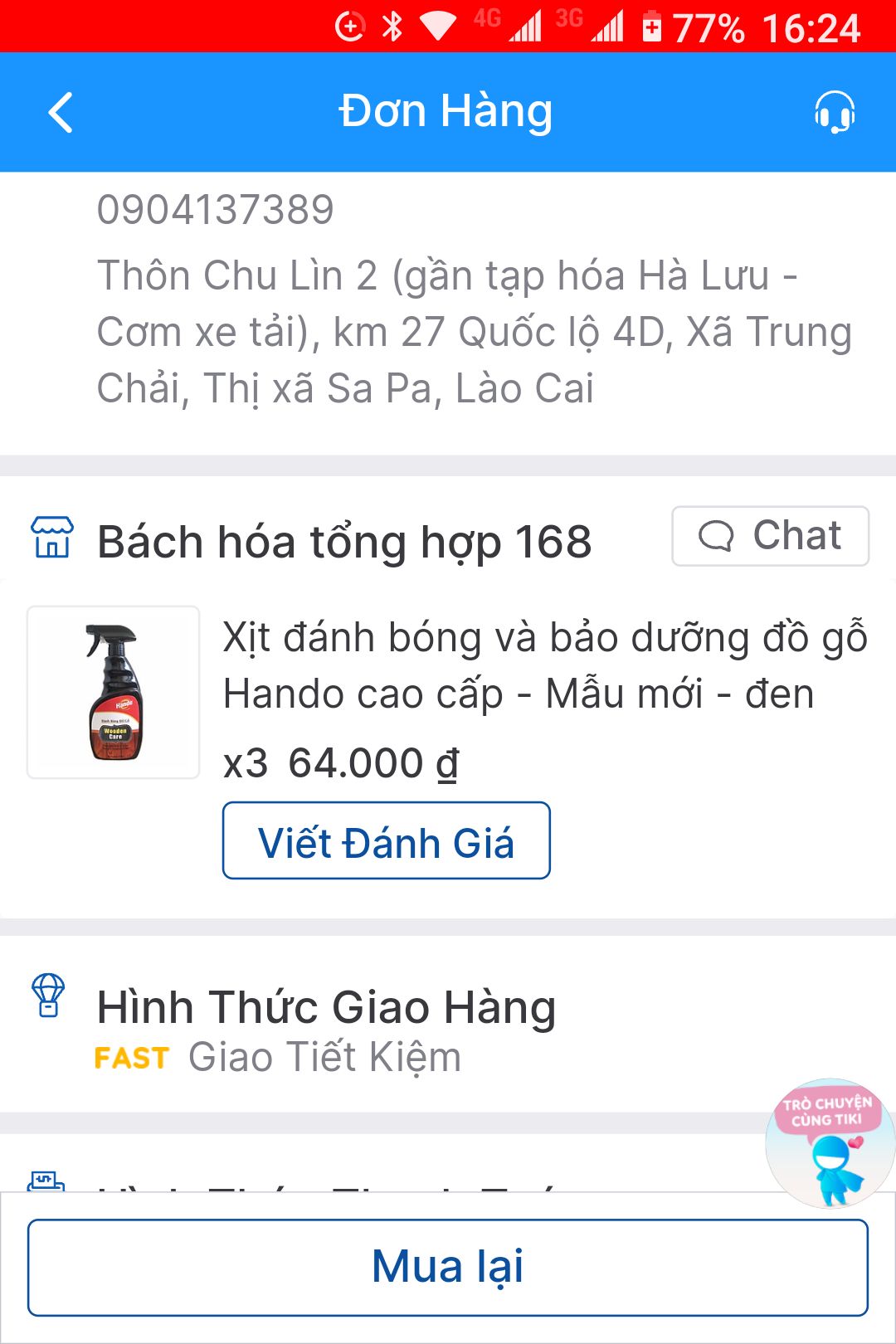
Task: Open customer support via the headset icon
Action: coord(834,110)
